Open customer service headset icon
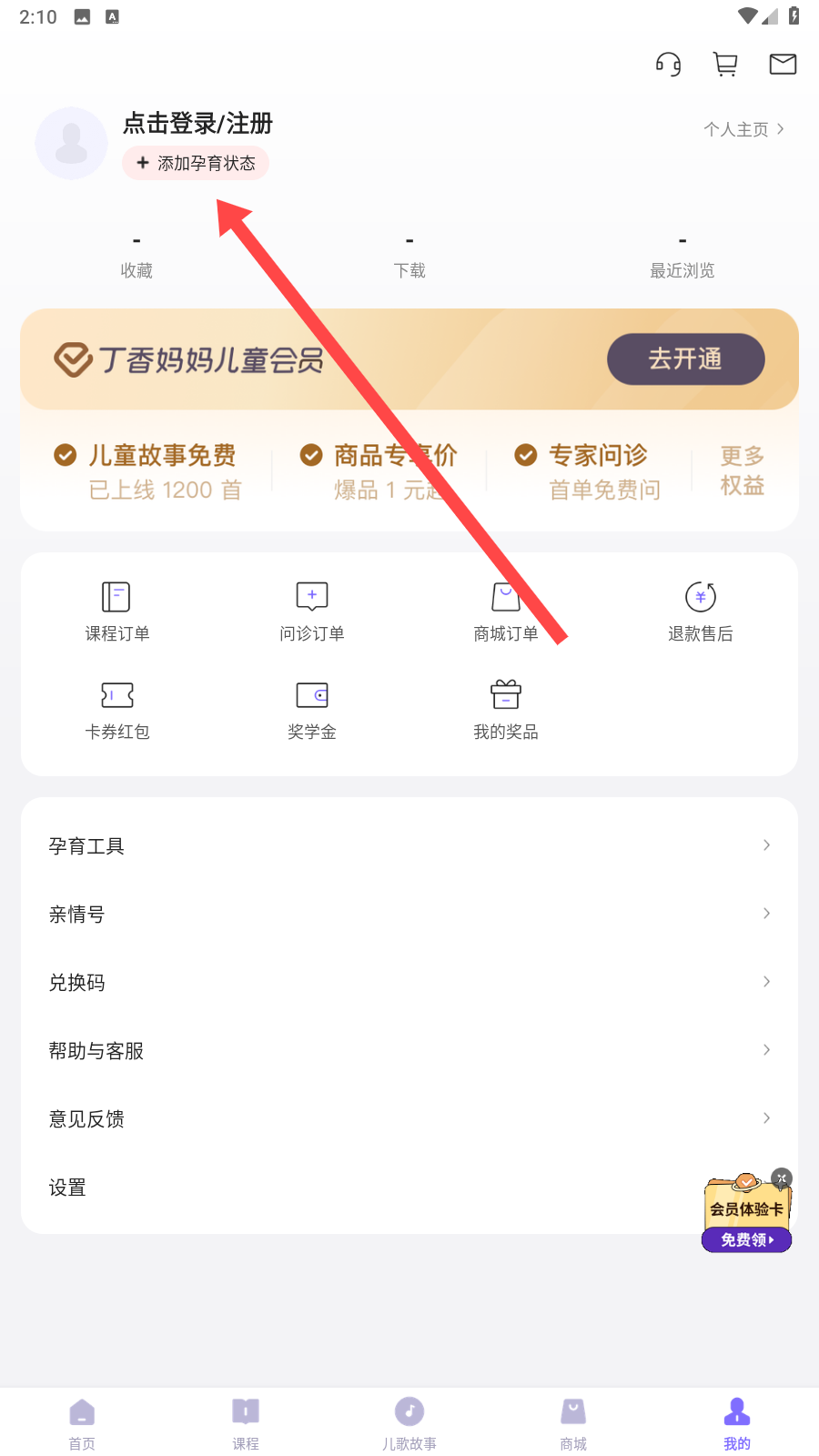Image resolution: width=819 pixels, height=1456 pixels. click(669, 65)
